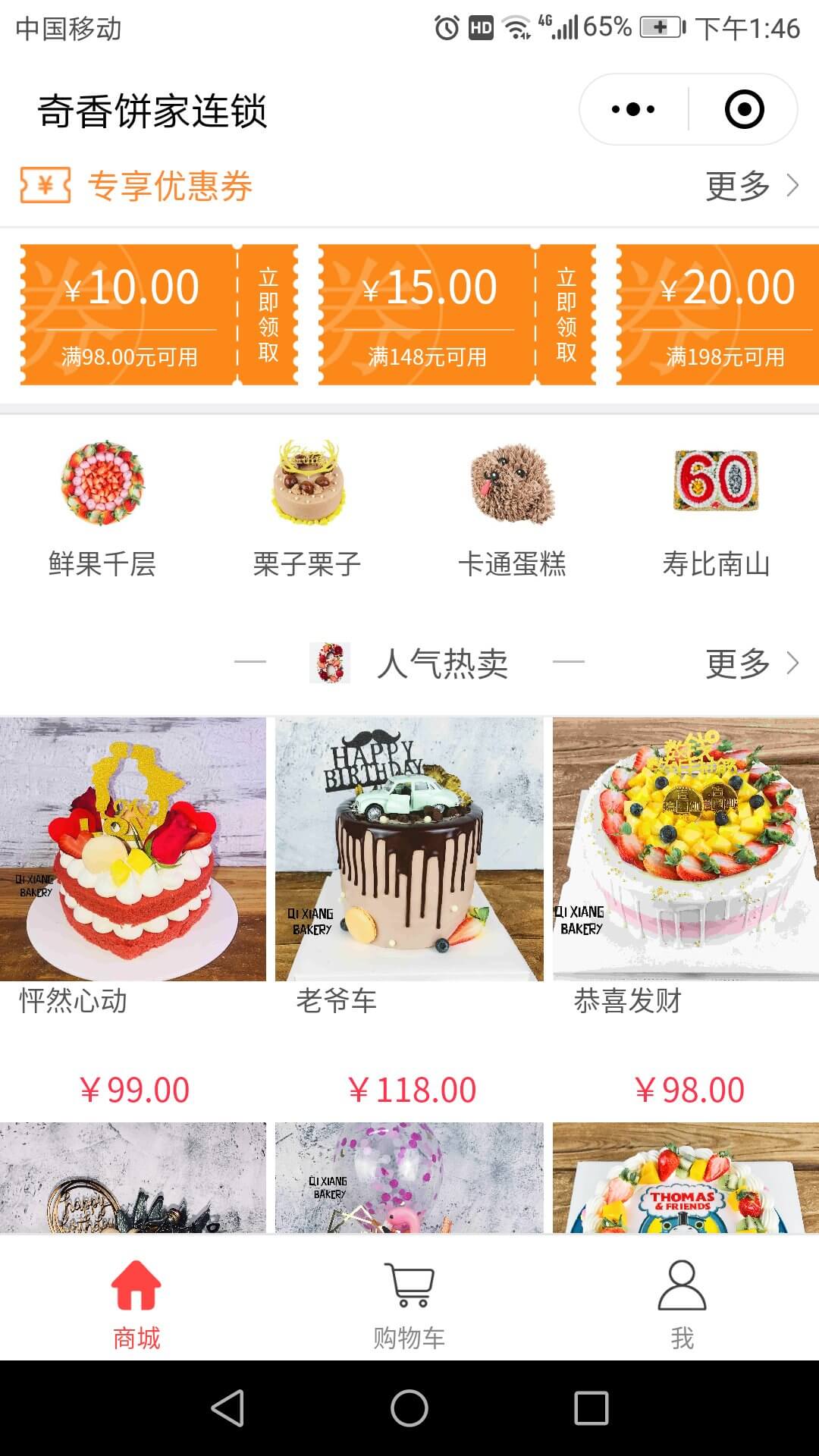Tap the system back button
Viewport: 819px width, 1456px height.
227,1408
